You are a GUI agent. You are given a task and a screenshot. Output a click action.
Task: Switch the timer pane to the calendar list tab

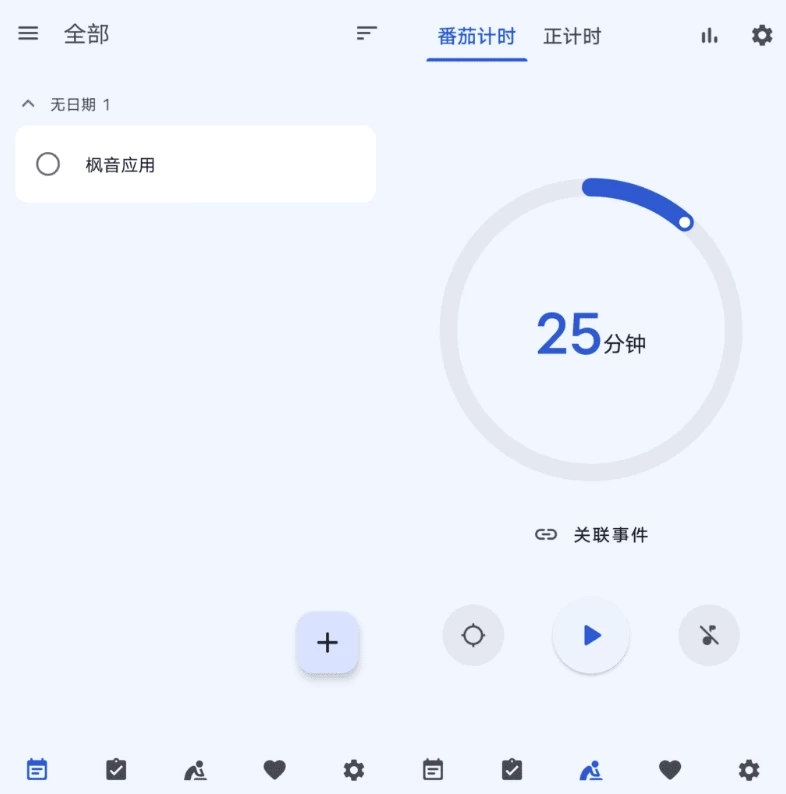[433, 769]
